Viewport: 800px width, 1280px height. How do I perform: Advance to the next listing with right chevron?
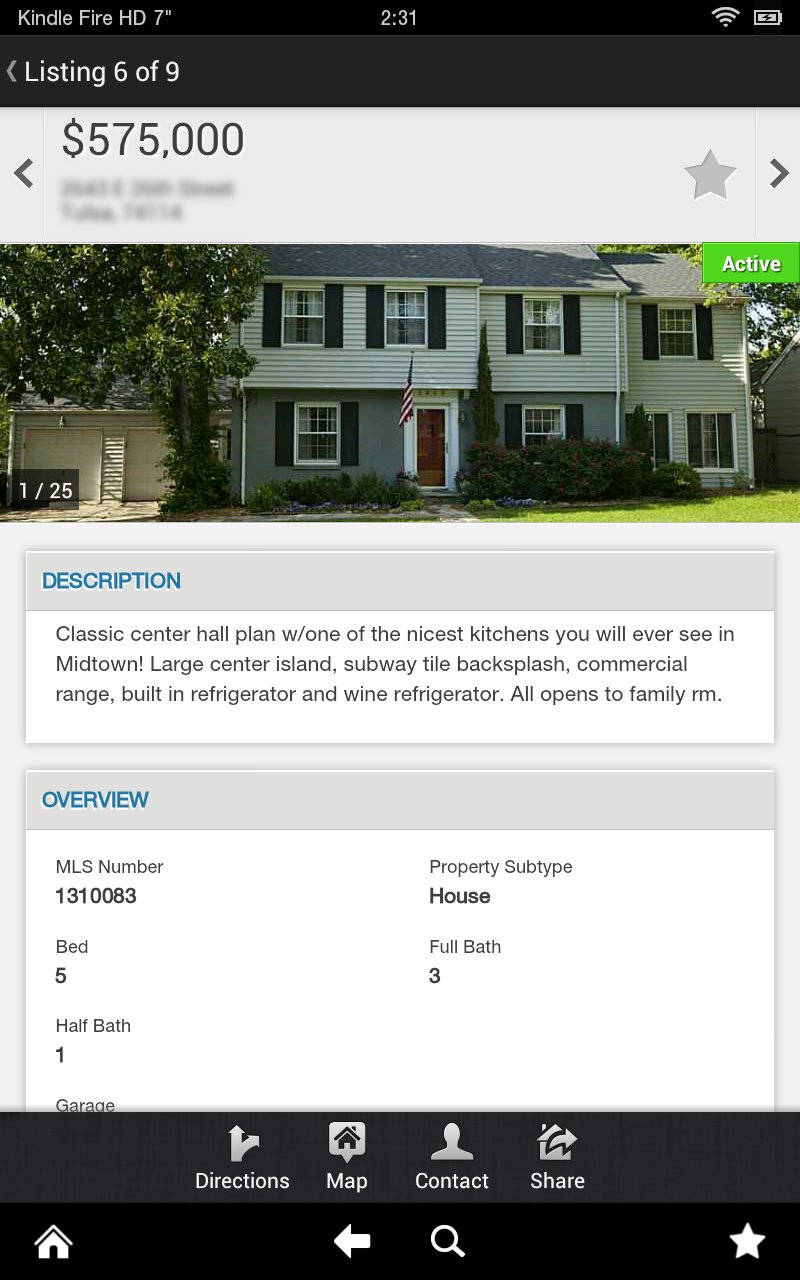point(777,172)
